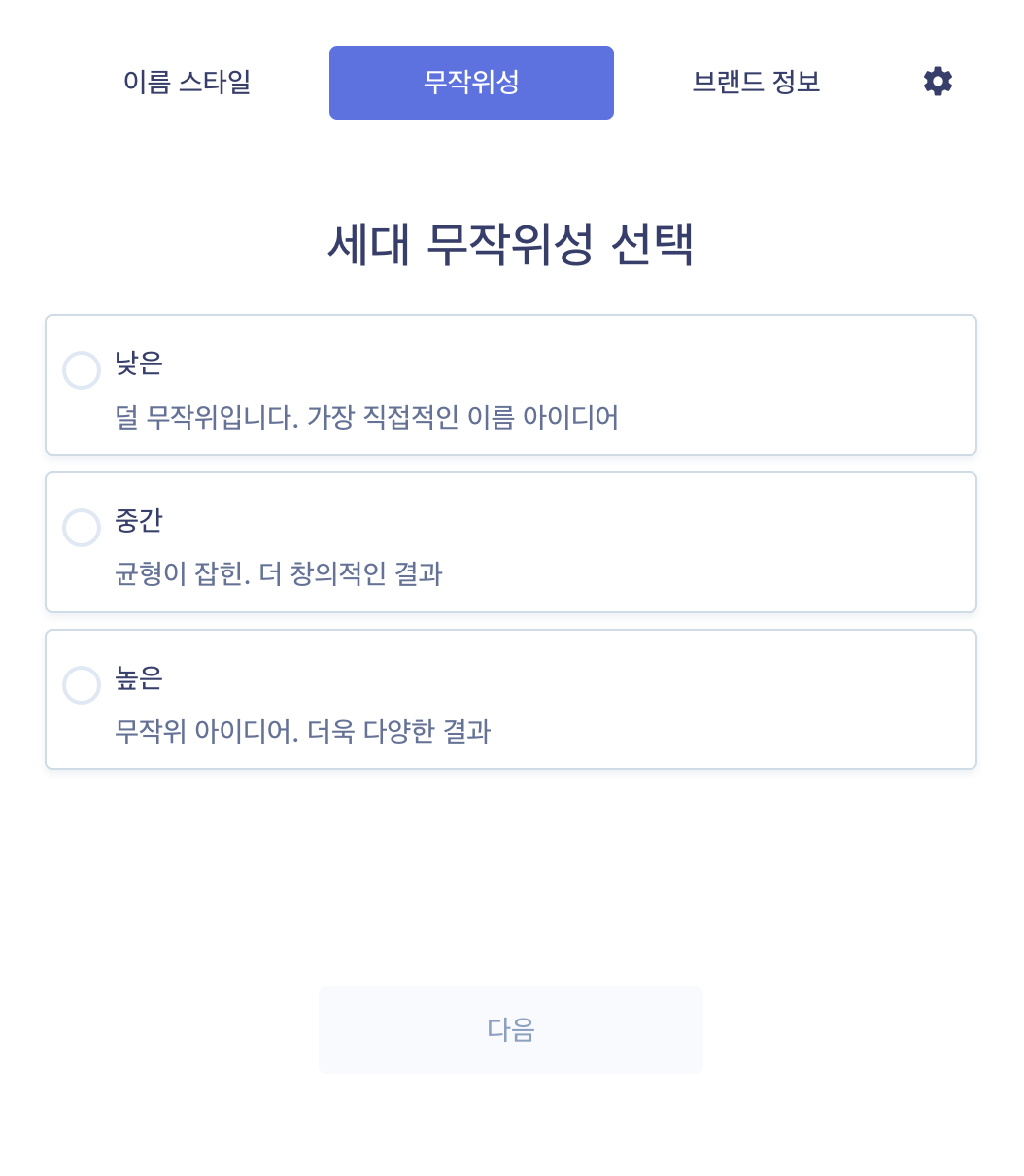Select the 중간 randomness option
Image resolution: width=1024 pixels, height=1176 pixels.
(511, 542)
